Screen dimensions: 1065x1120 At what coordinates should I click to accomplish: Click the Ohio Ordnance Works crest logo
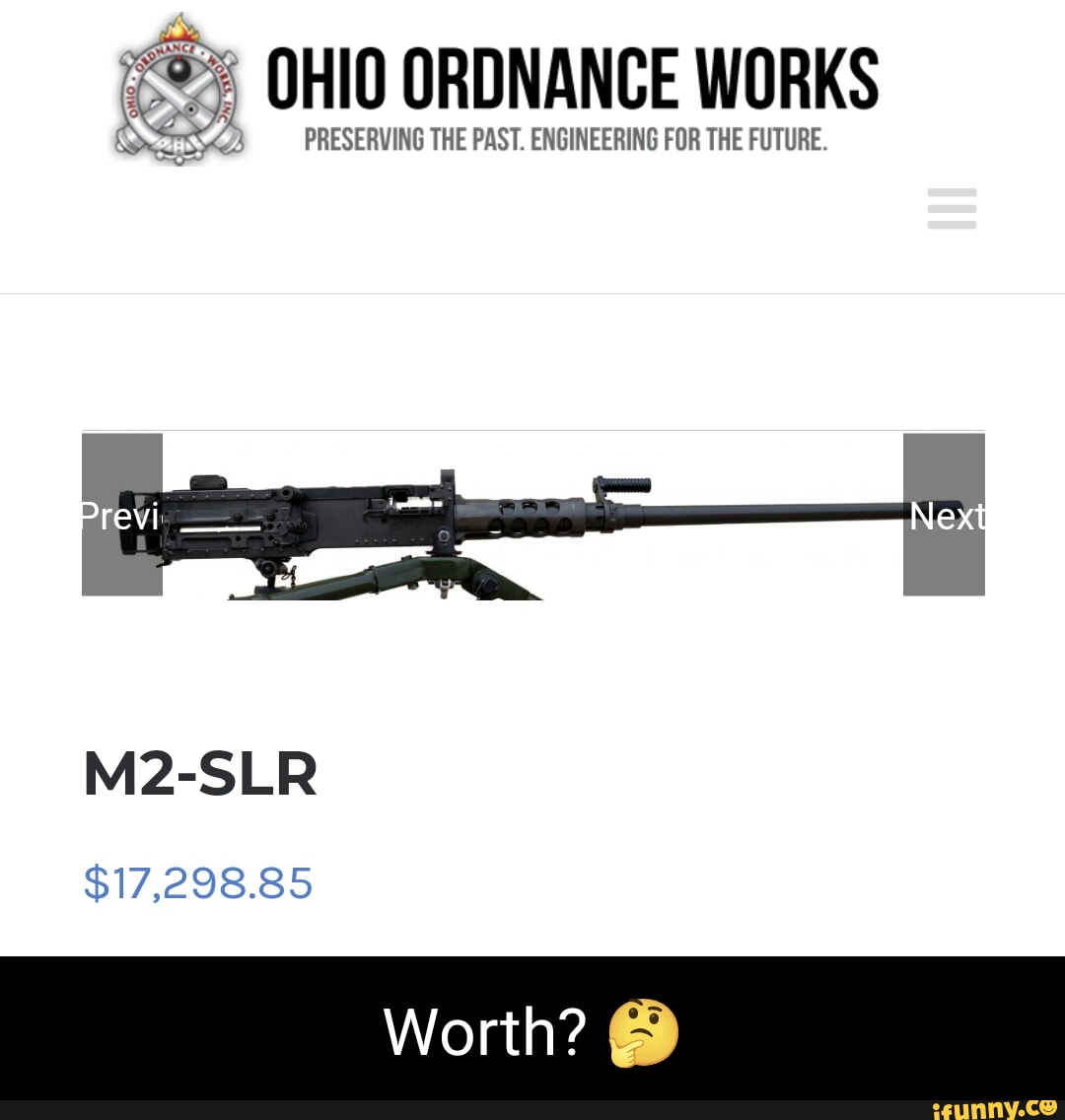tap(178, 89)
